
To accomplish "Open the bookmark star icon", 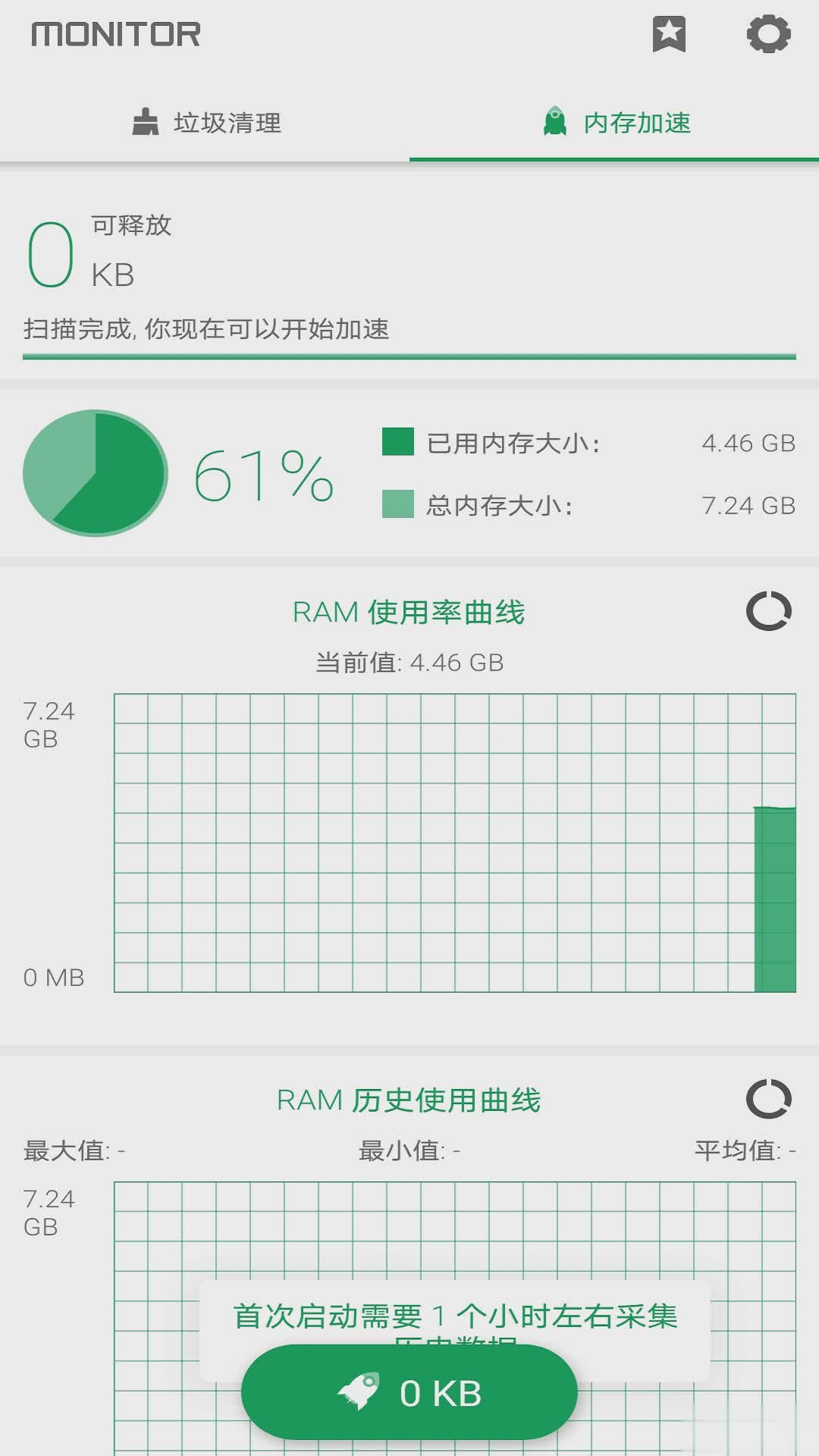I will [669, 34].
